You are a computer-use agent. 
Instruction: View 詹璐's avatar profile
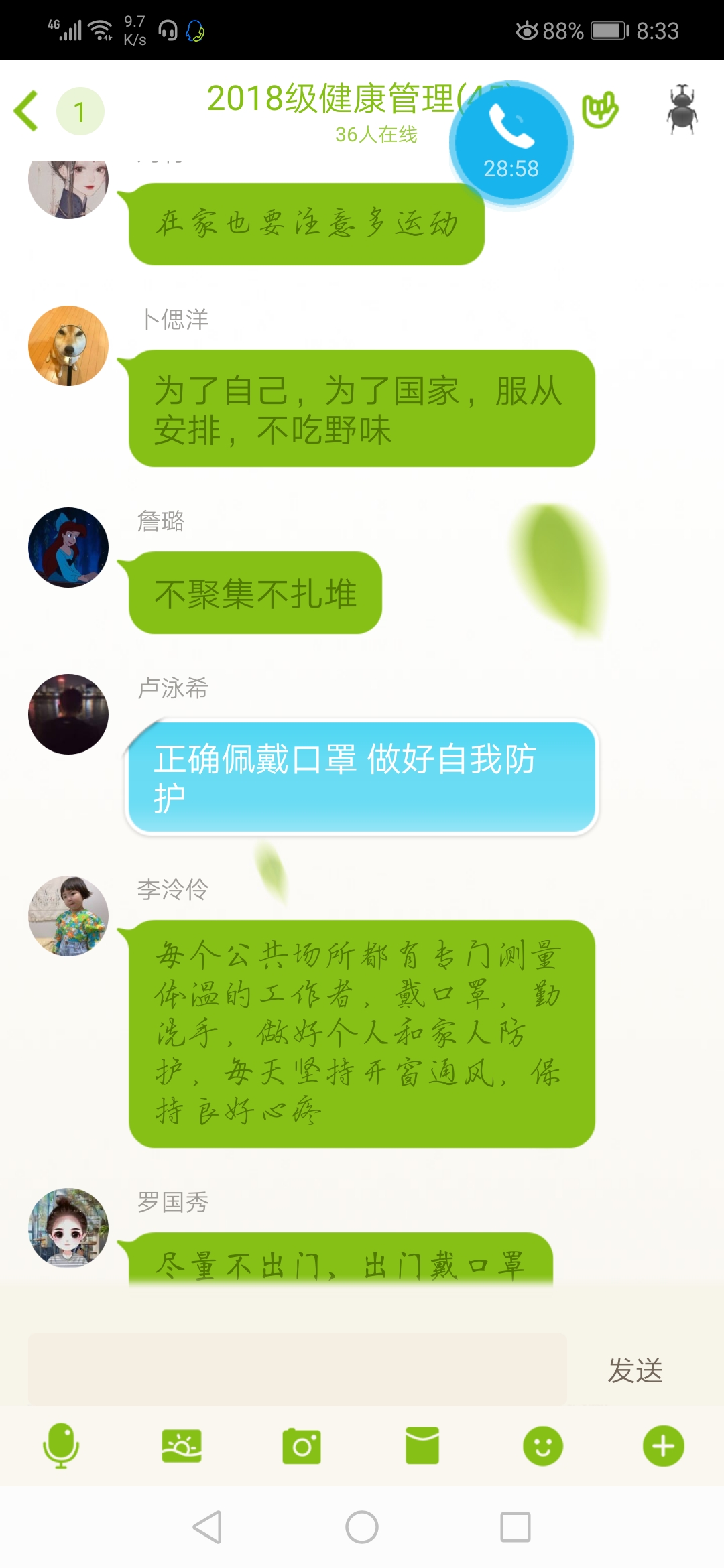pyautogui.click(x=68, y=547)
